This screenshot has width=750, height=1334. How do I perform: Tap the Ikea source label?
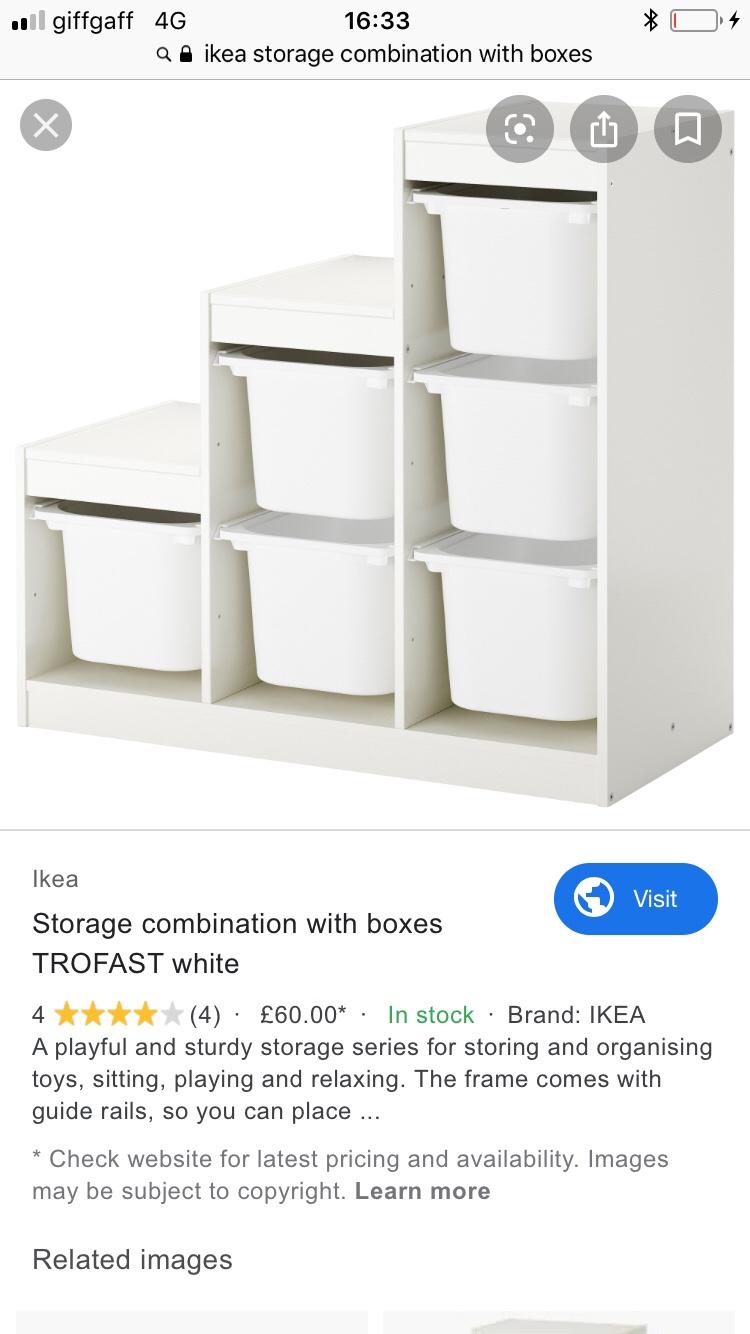[55, 878]
